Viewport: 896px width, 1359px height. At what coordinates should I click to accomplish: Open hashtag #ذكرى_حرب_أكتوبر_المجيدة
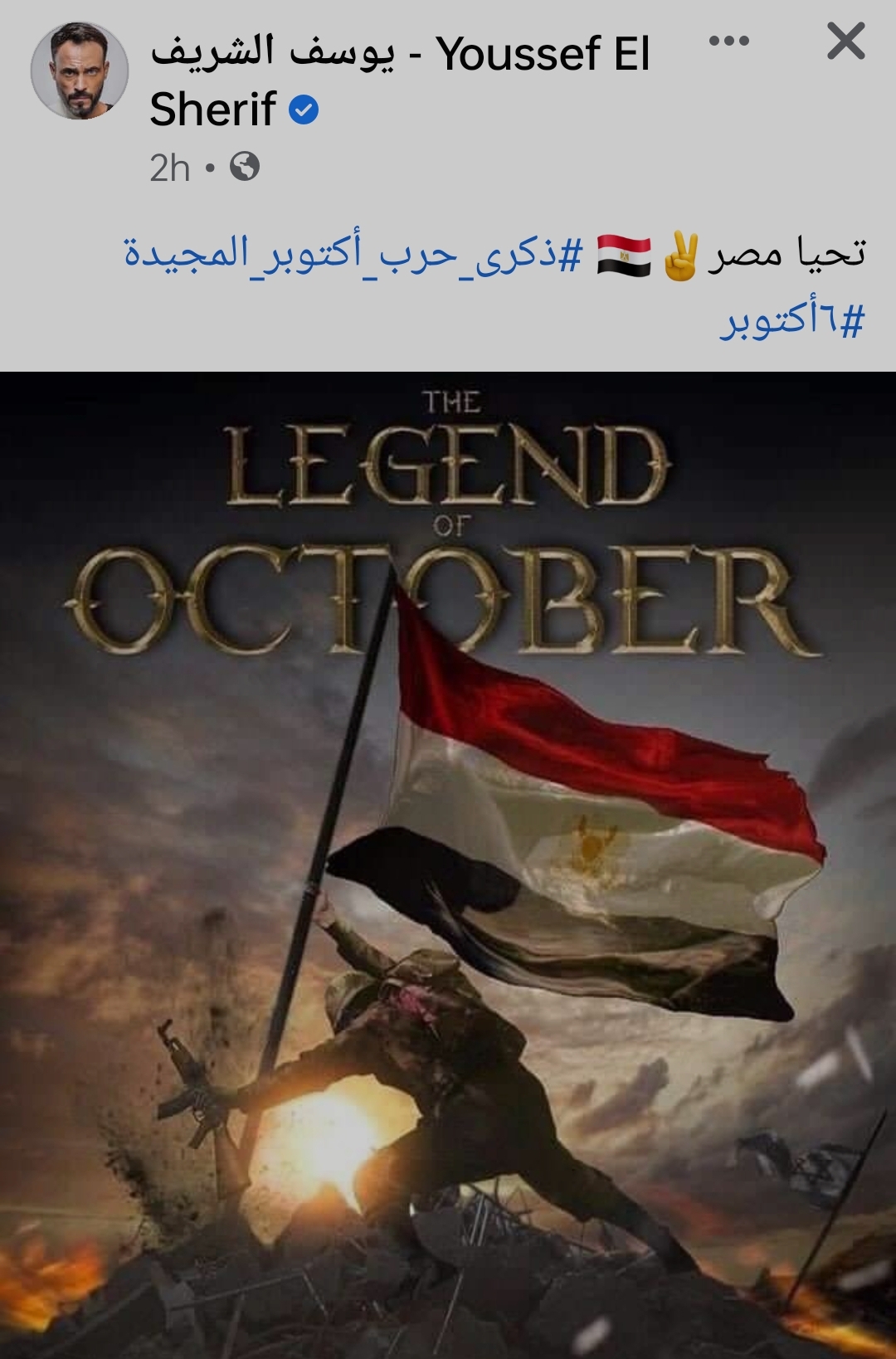[354, 253]
